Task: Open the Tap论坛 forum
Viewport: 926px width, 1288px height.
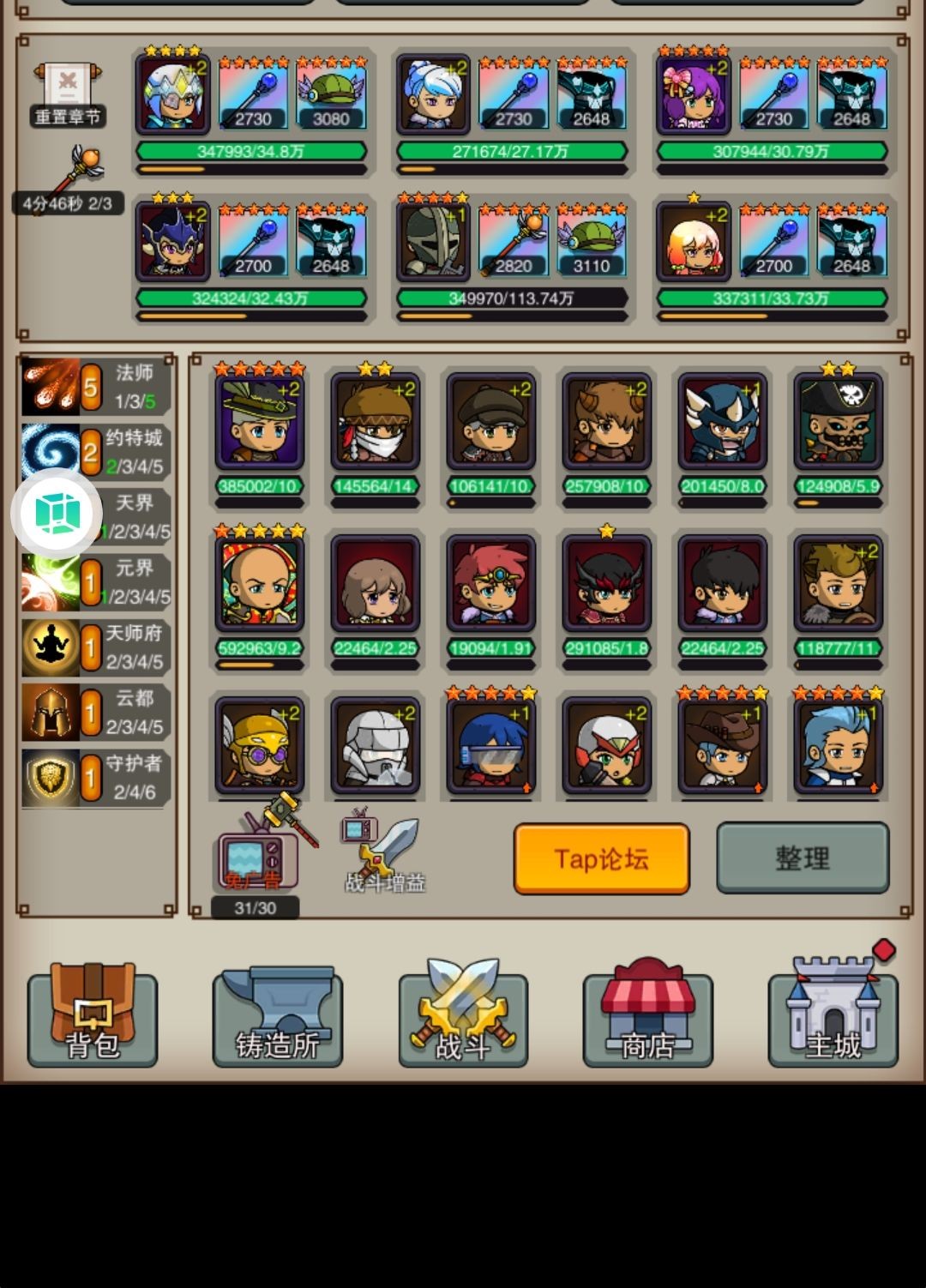Action: [601, 858]
